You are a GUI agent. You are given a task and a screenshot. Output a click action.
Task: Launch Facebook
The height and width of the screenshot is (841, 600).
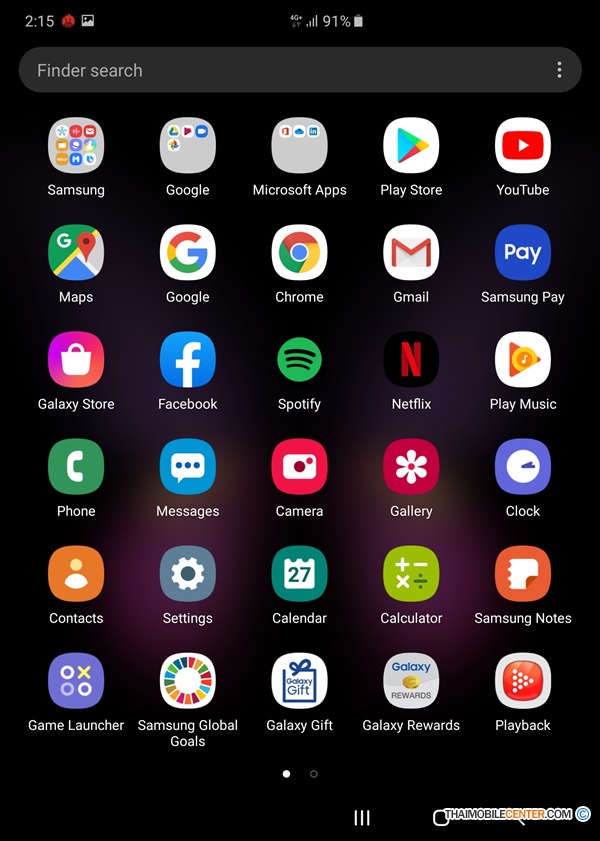[x=188, y=360]
